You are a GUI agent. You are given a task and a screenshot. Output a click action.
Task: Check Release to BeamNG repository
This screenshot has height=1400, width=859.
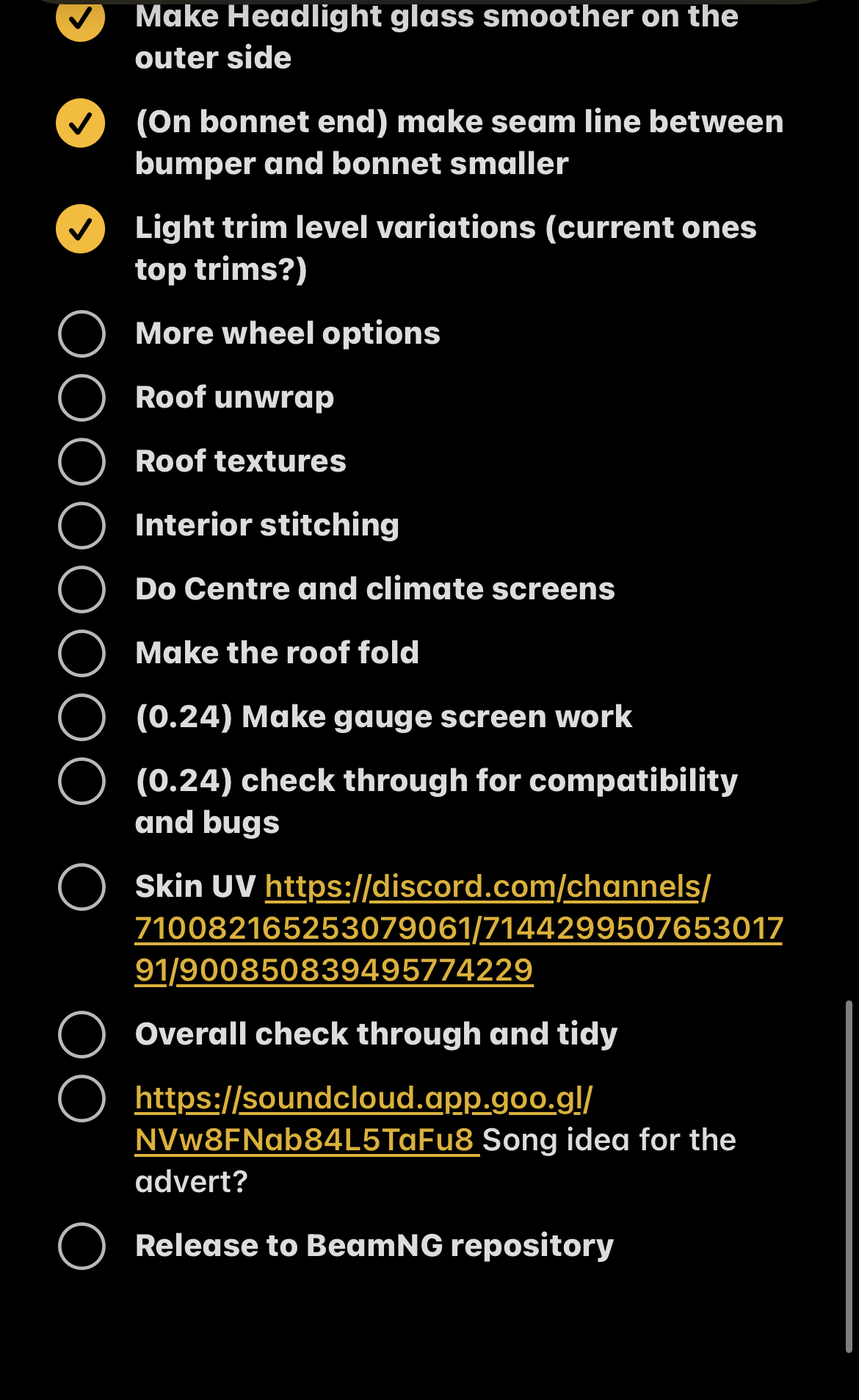tap(81, 1246)
